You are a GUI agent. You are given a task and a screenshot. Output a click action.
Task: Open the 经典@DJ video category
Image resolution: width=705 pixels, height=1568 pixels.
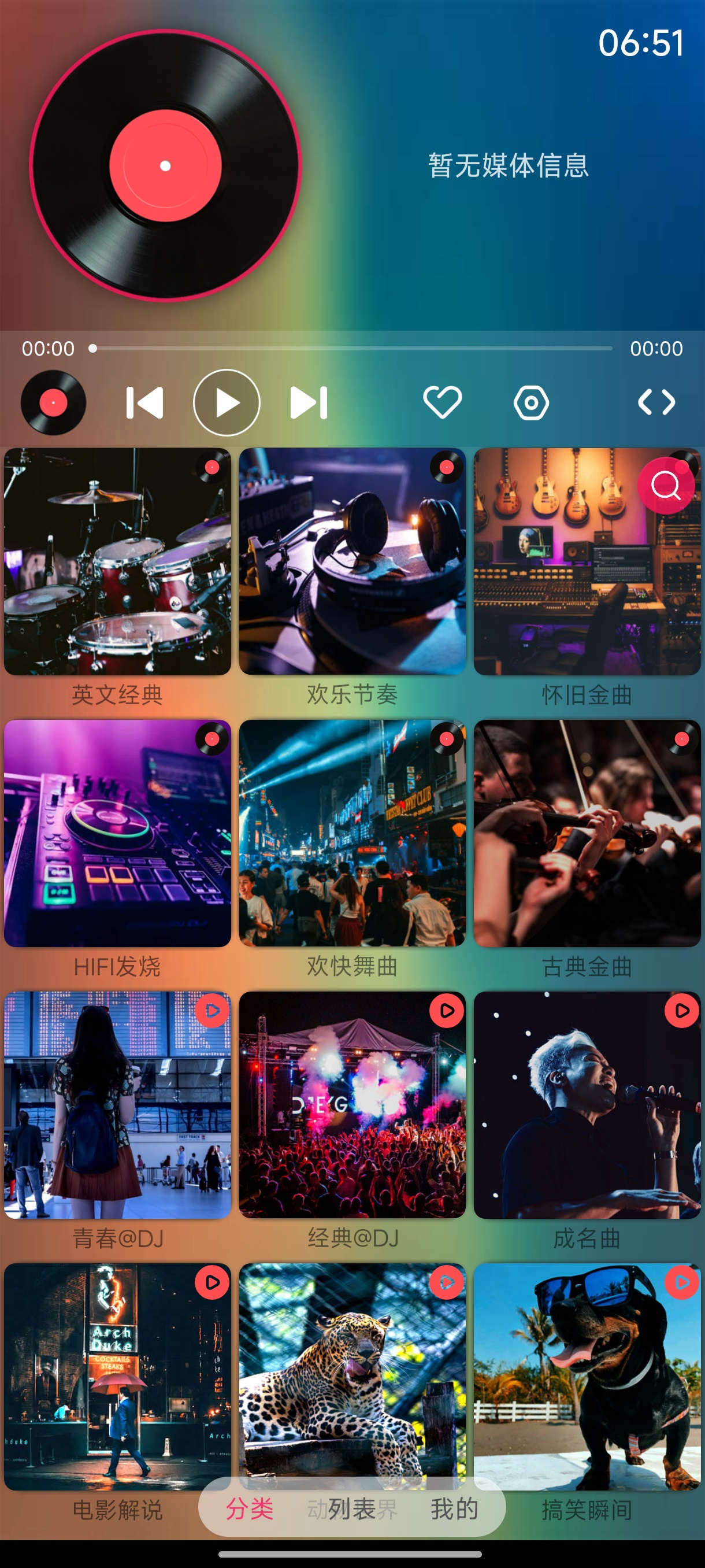(352, 1105)
